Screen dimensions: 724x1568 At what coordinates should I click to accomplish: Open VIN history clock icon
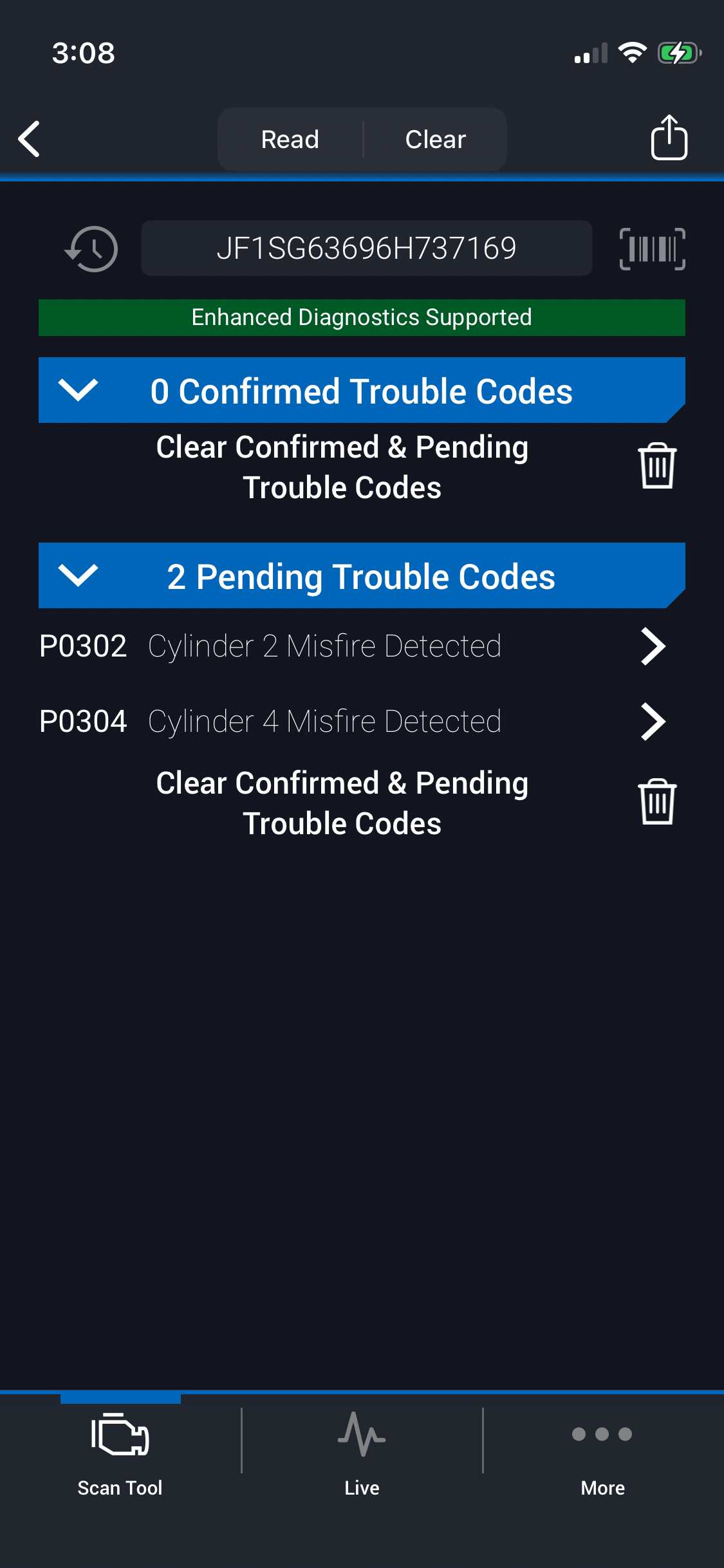pos(92,248)
